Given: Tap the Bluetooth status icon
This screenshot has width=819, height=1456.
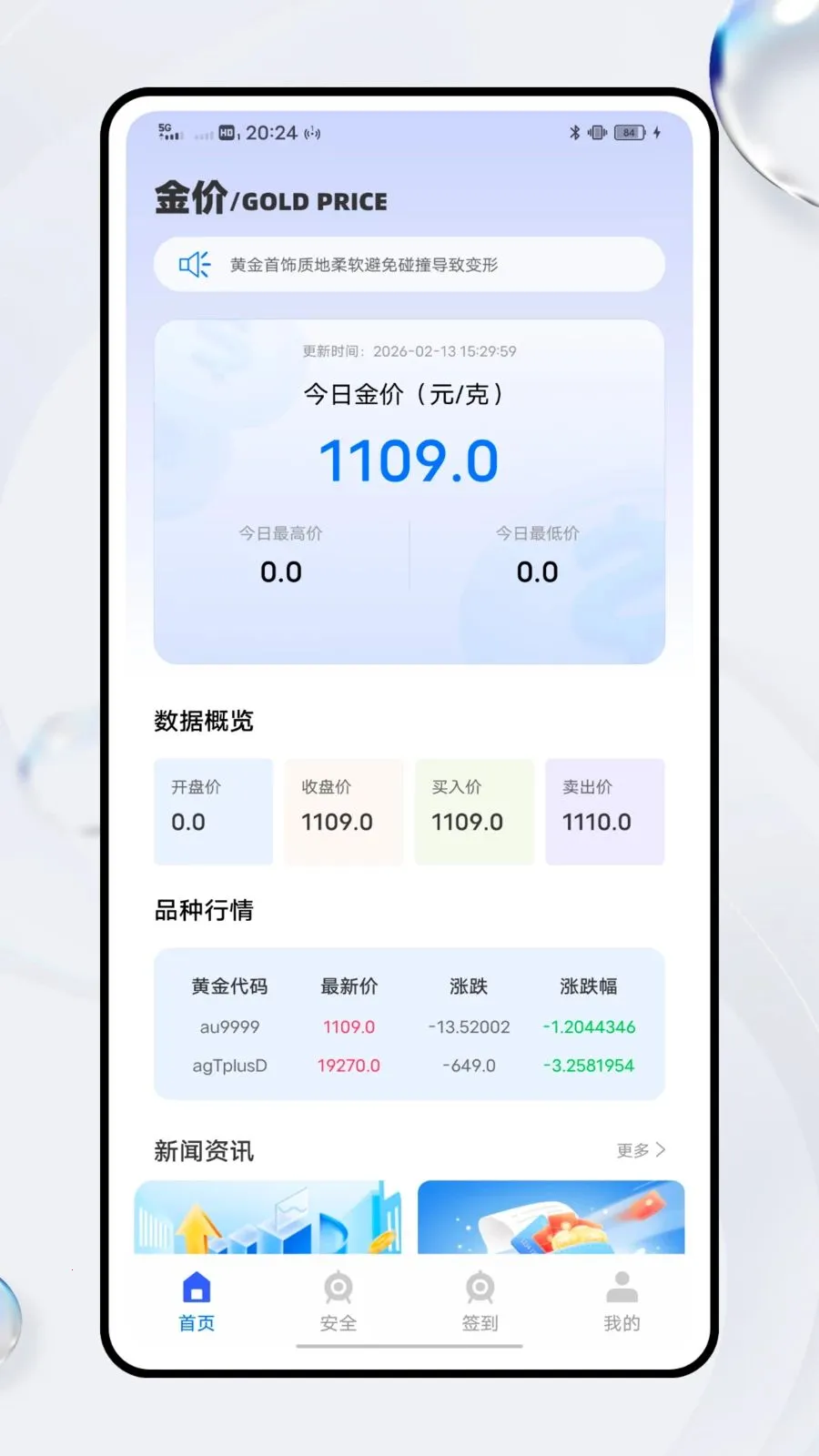Looking at the screenshot, I should [x=574, y=132].
